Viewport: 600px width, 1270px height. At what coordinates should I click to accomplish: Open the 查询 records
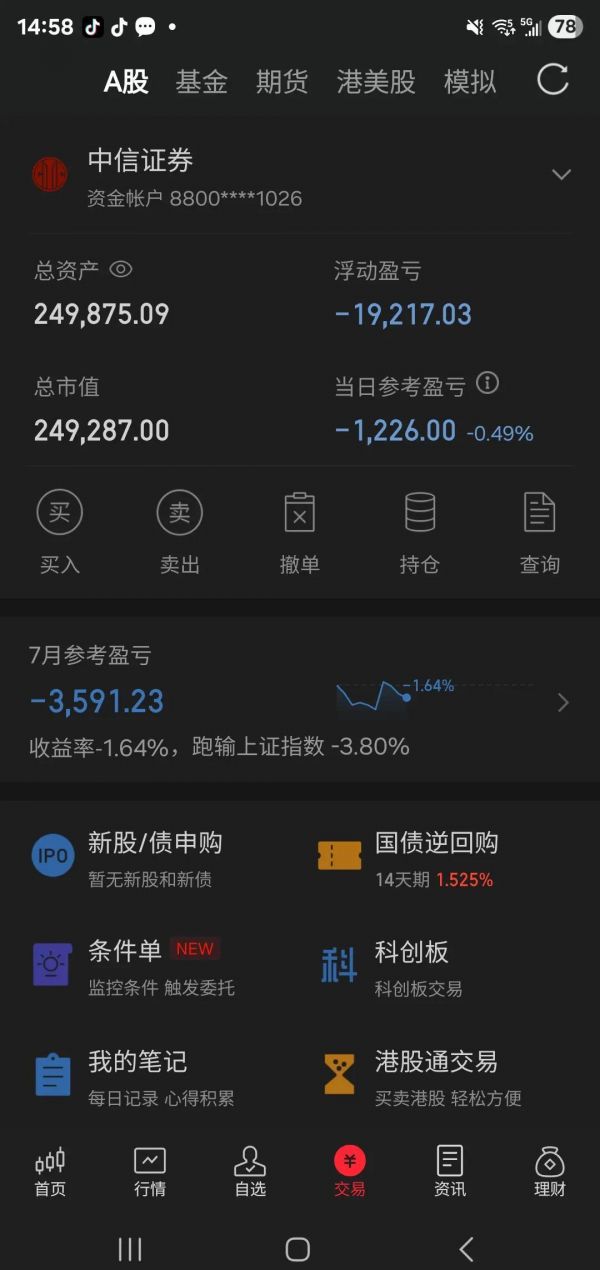(540, 532)
